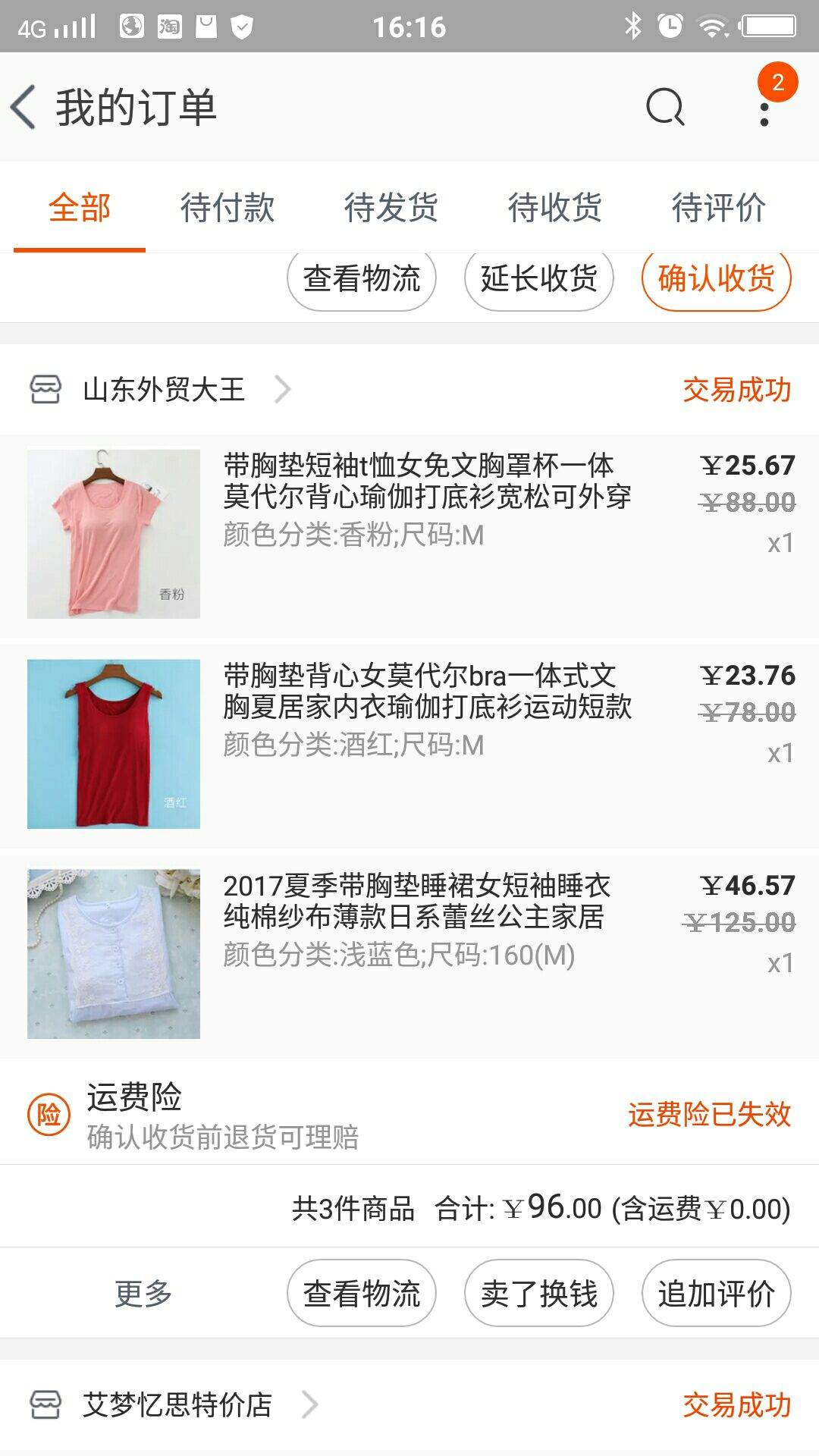Viewport: 819px width, 1456px height.
Task: Tap the alarm clock icon in status bar
Action: pos(671,24)
